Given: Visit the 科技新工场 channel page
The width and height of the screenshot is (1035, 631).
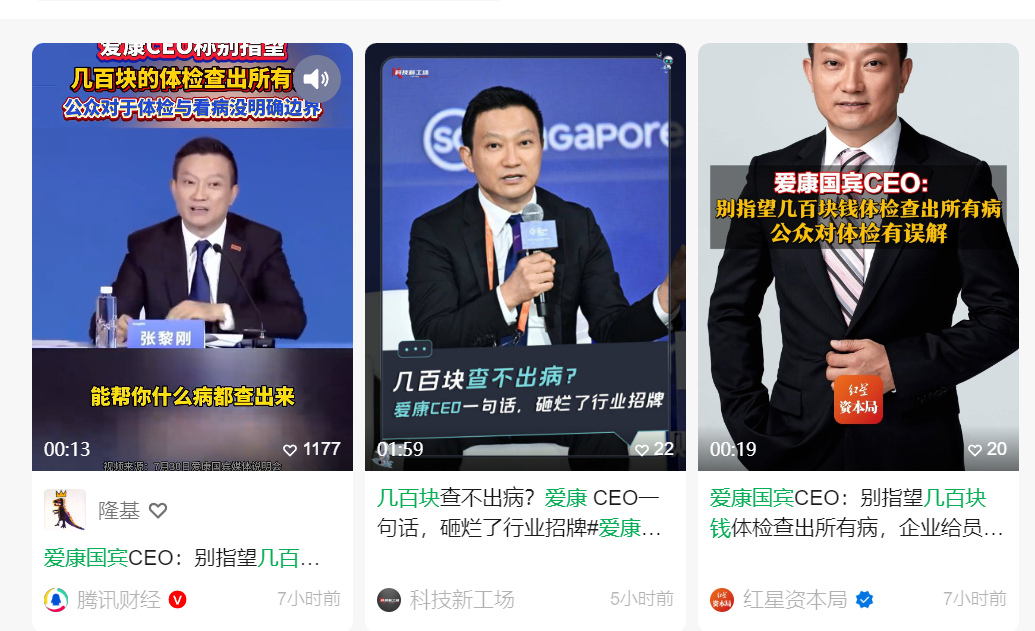Looking at the screenshot, I should coord(461,600).
